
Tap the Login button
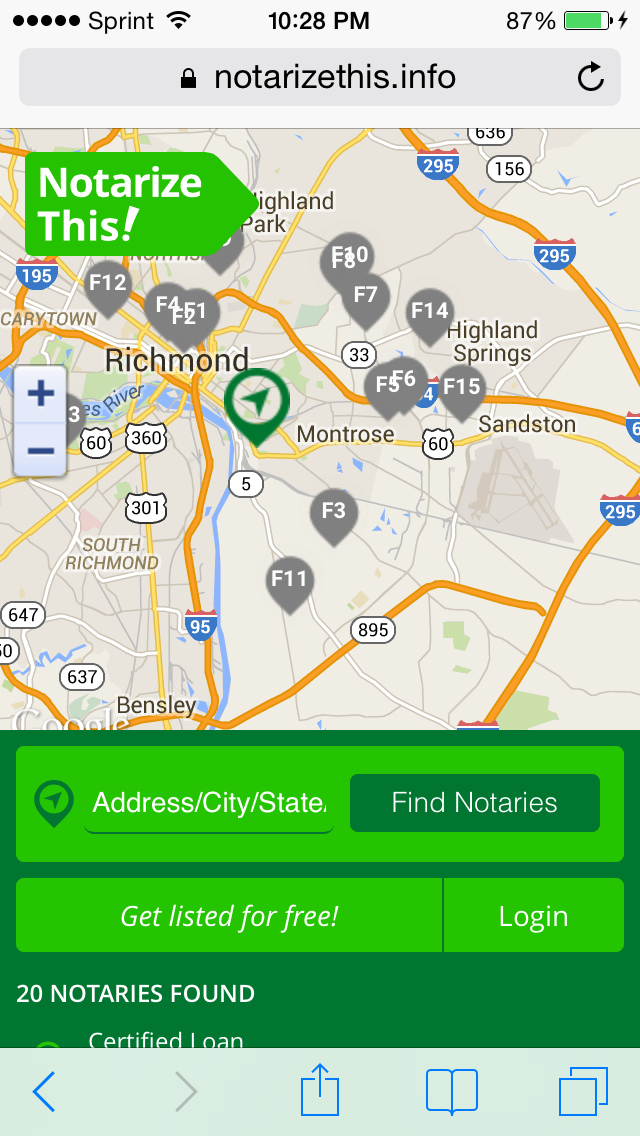(x=533, y=916)
